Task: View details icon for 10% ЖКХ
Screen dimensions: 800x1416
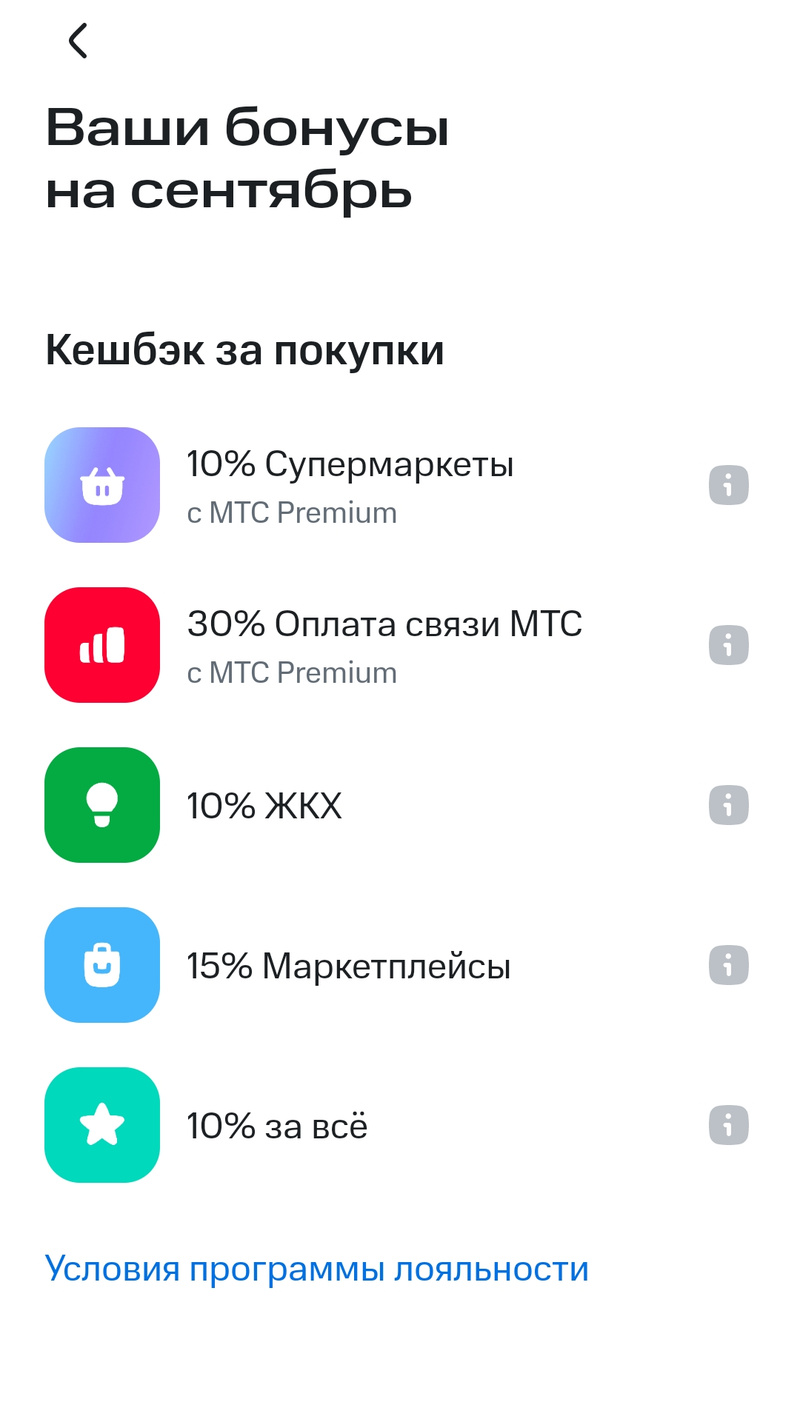Action: point(729,805)
